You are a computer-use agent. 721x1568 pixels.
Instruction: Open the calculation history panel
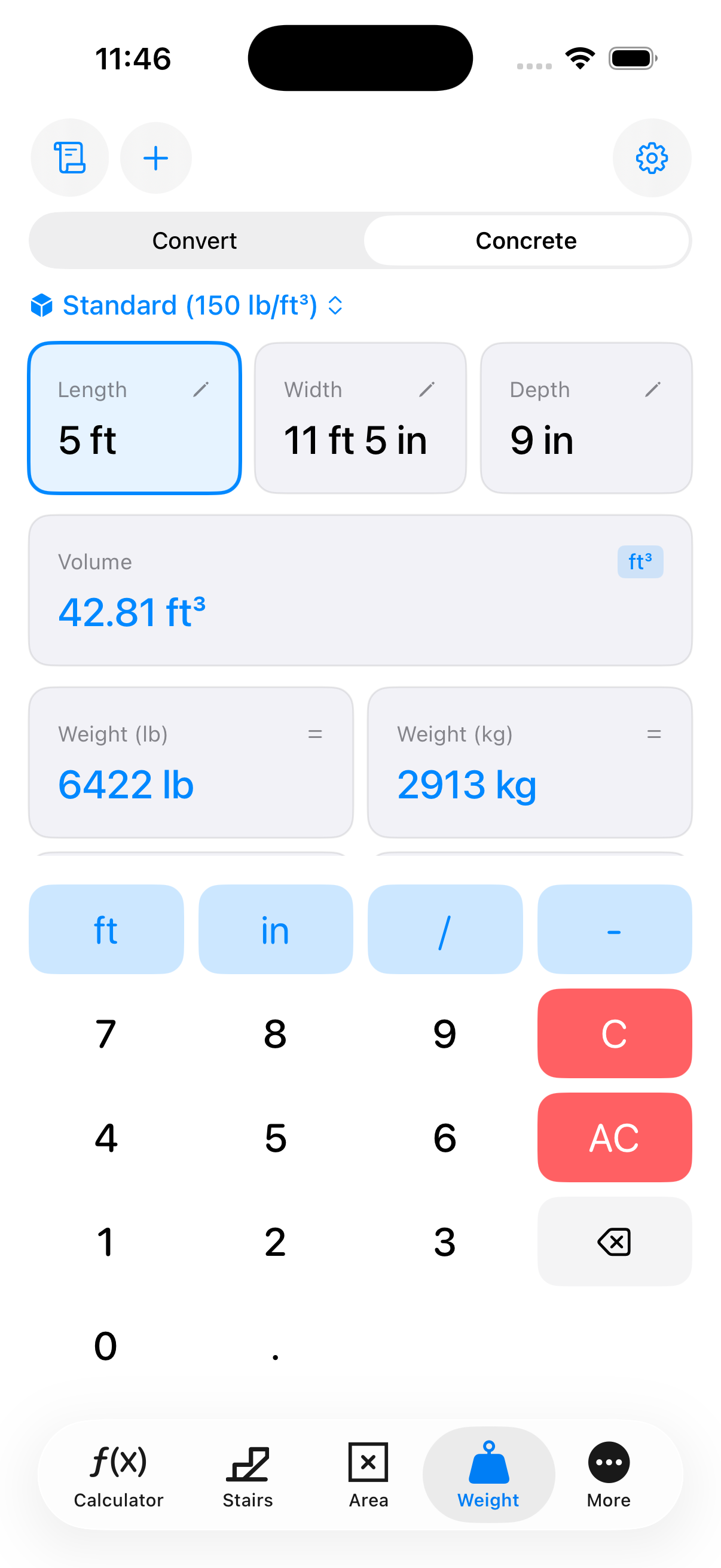point(69,158)
